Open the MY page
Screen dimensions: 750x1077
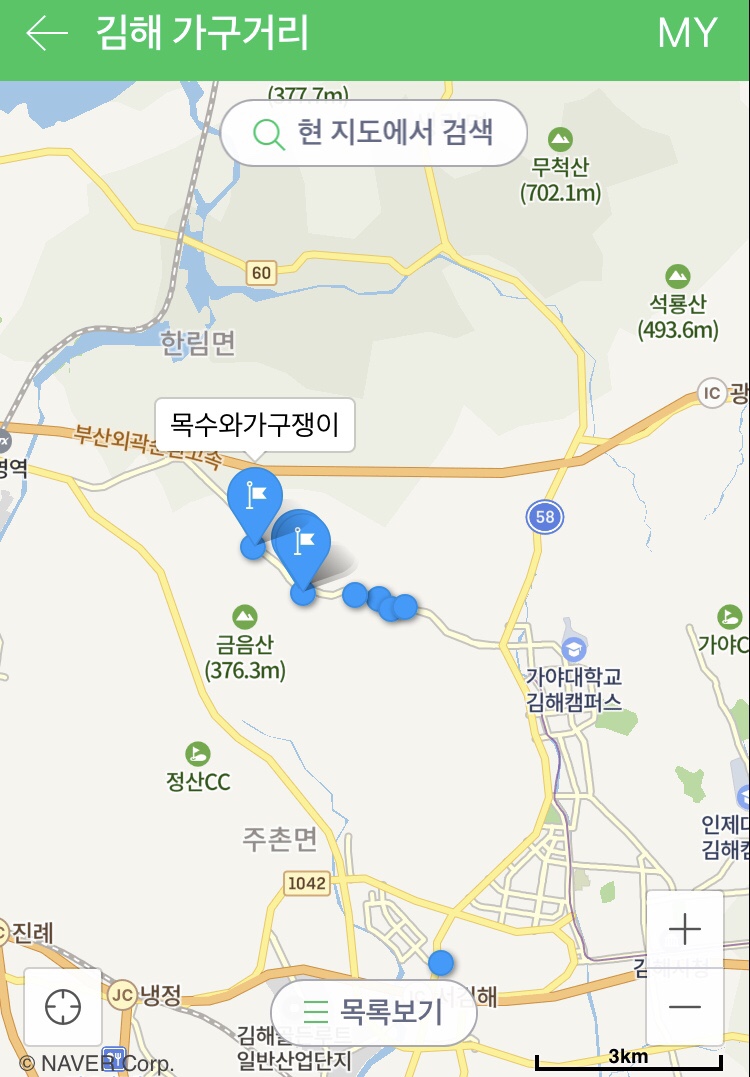(687, 34)
